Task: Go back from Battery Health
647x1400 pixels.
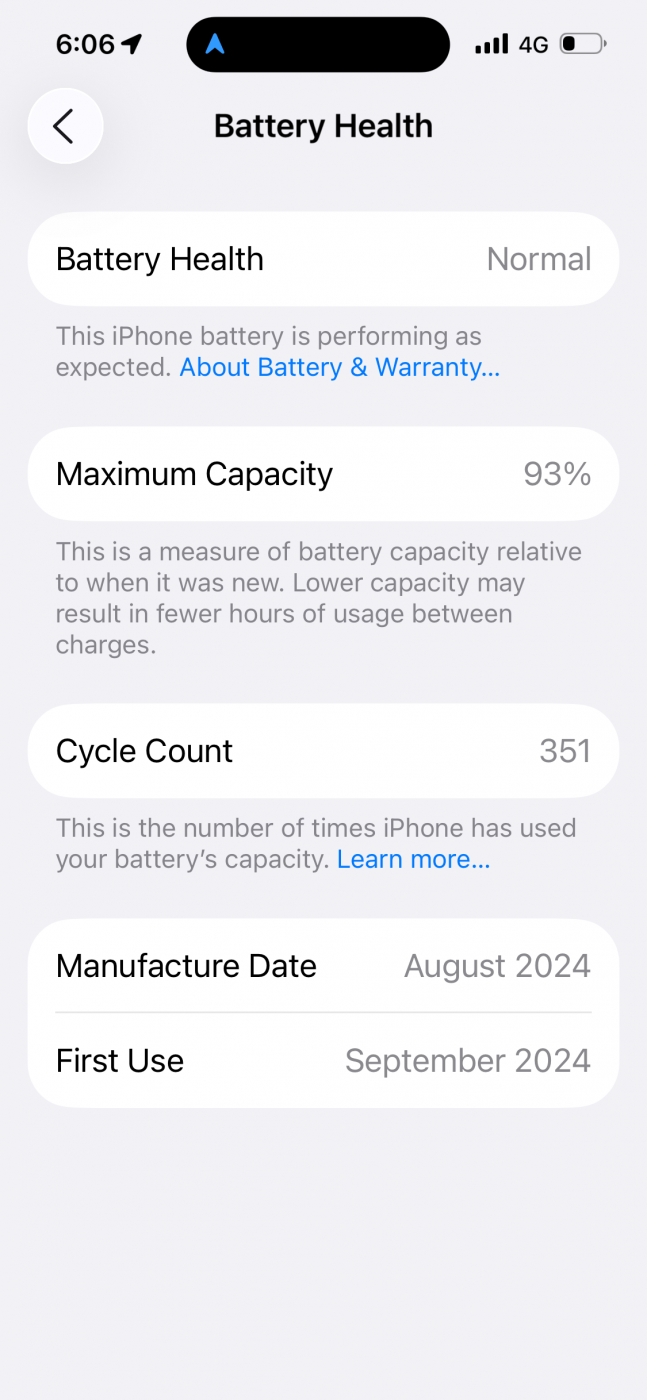Action: click(65, 126)
